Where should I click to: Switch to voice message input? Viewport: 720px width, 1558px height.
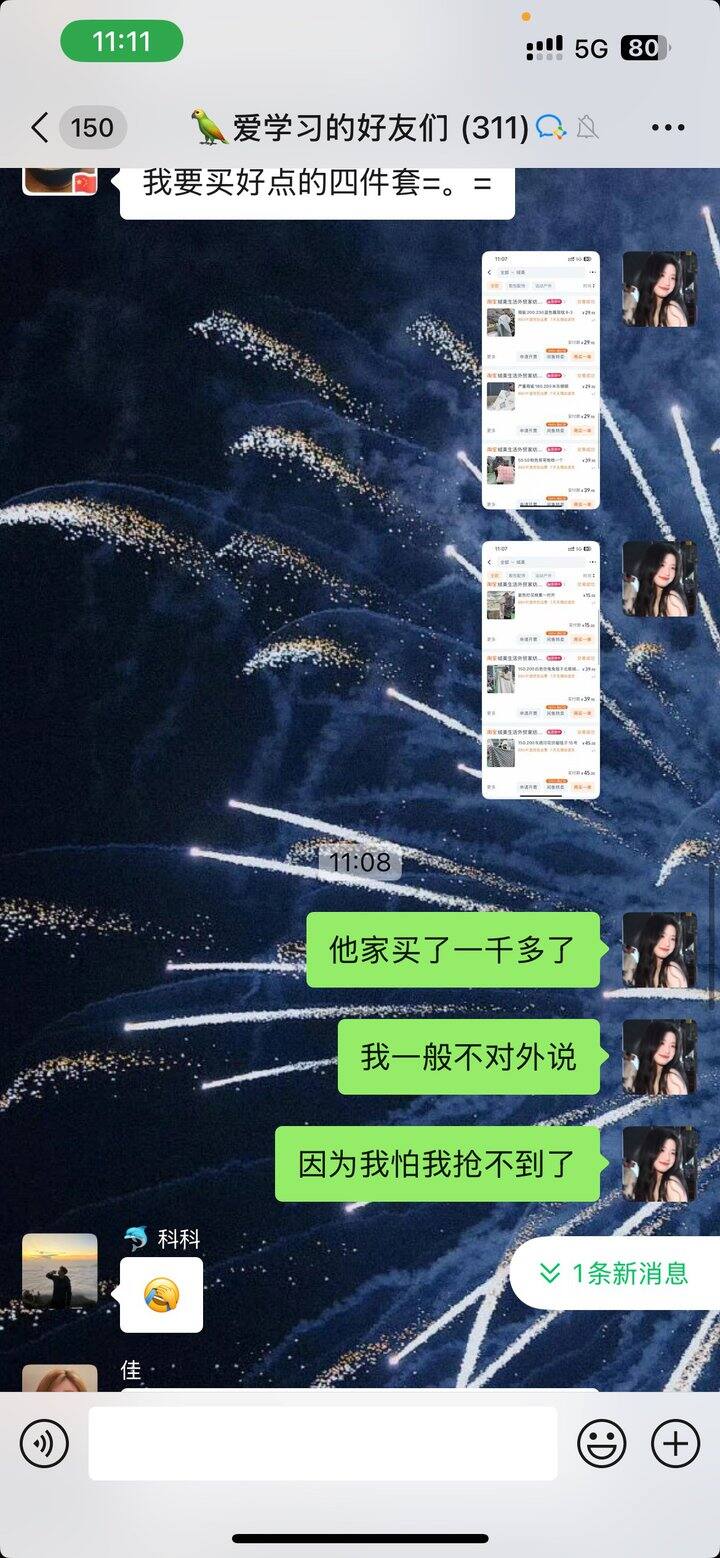pyautogui.click(x=45, y=1444)
